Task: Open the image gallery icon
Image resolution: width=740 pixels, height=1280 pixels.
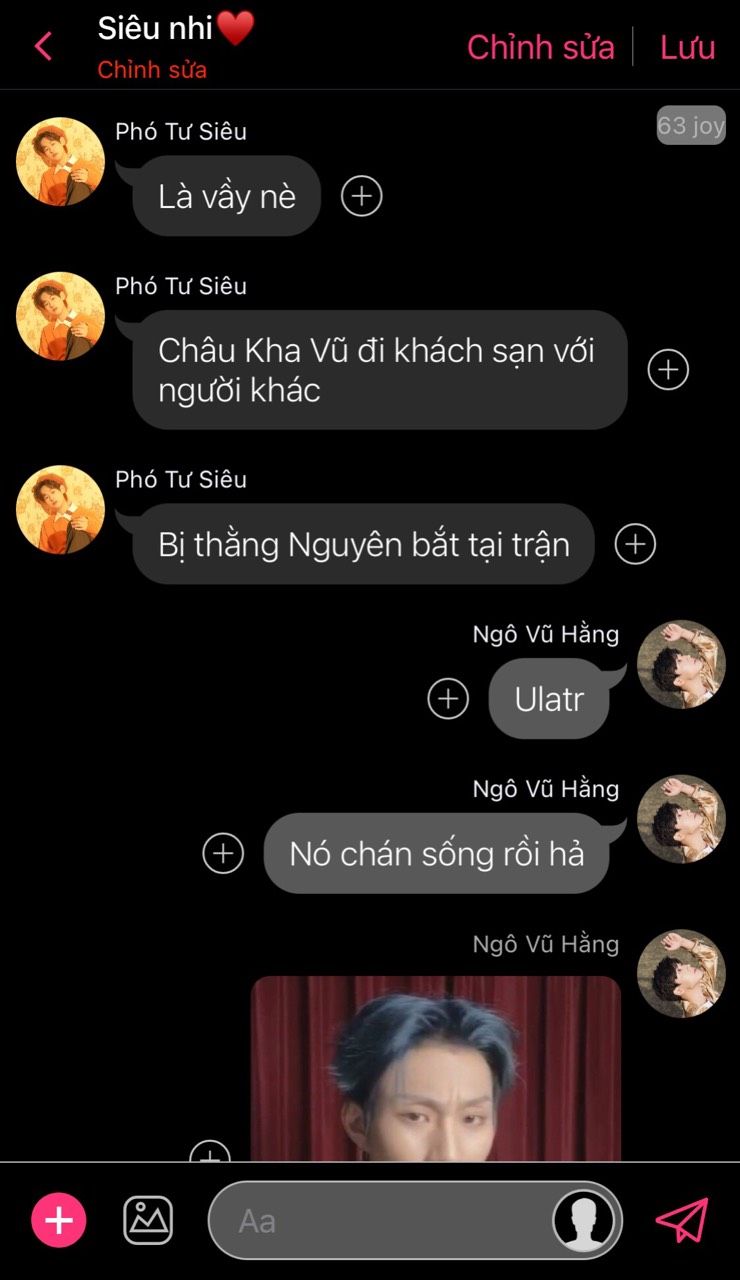Action: coord(148,1220)
